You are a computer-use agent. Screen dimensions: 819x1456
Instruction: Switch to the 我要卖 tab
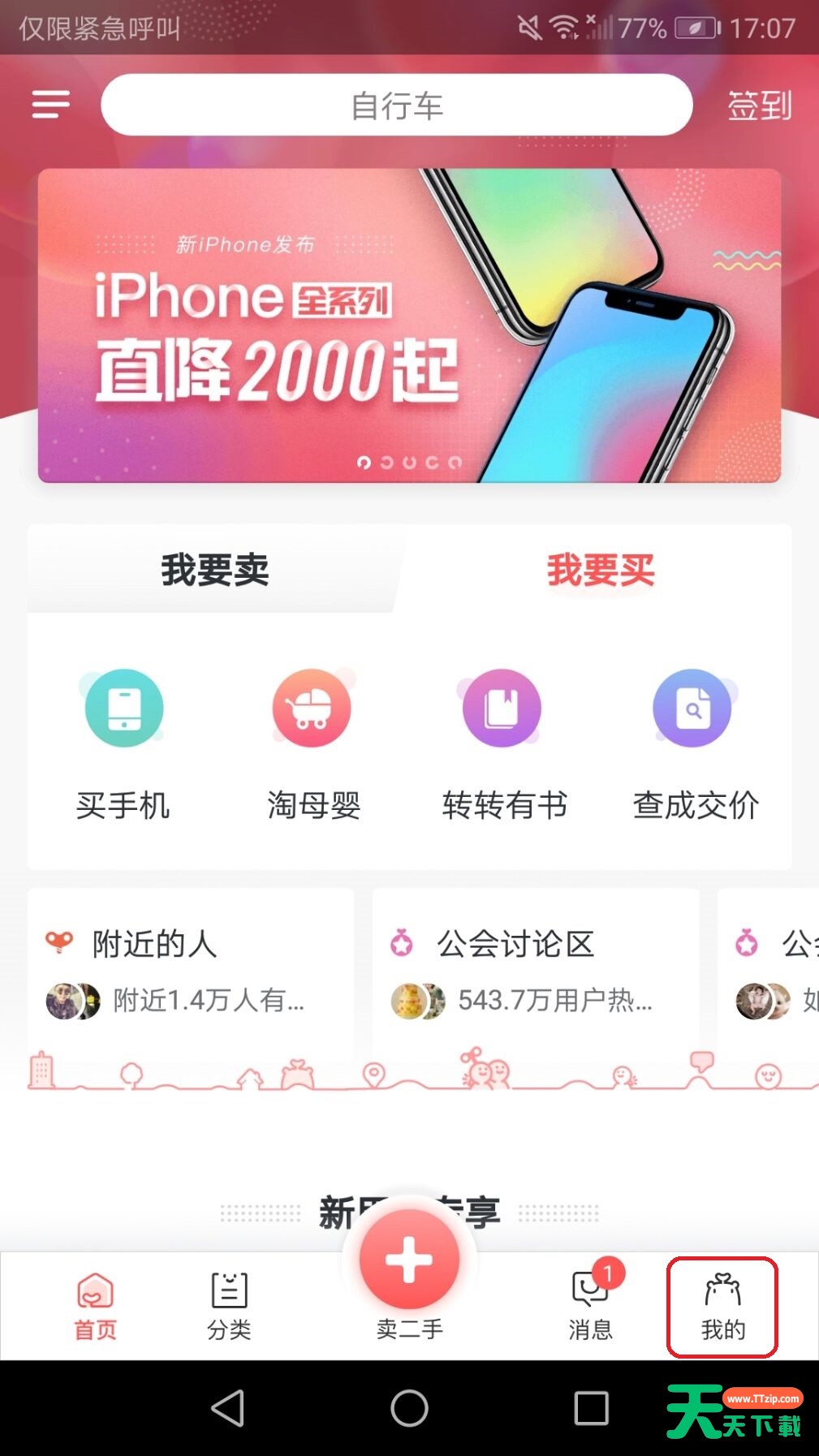click(x=214, y=569)
